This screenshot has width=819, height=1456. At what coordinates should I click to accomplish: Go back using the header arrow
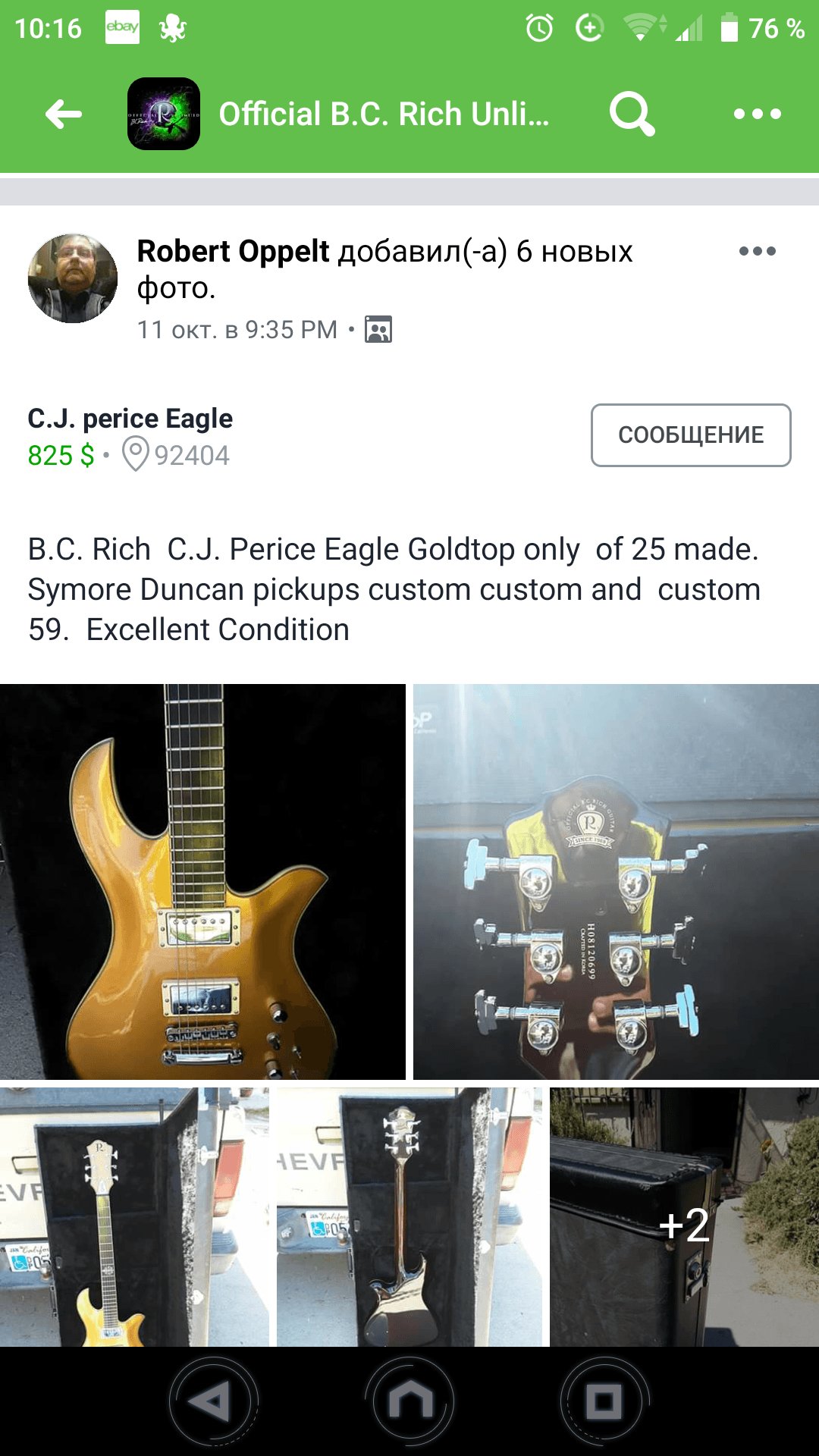(64, 115)
